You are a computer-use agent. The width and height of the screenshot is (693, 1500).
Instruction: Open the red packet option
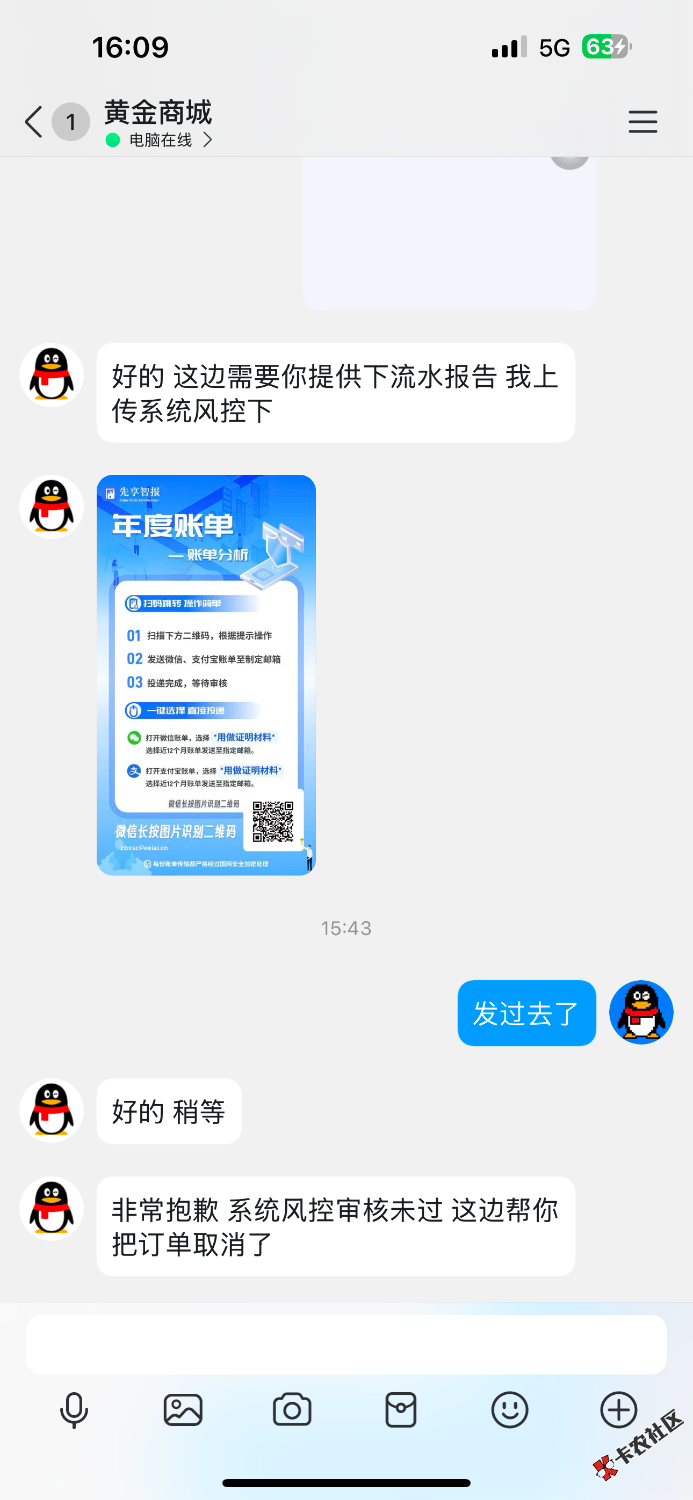pos(401,1410)
